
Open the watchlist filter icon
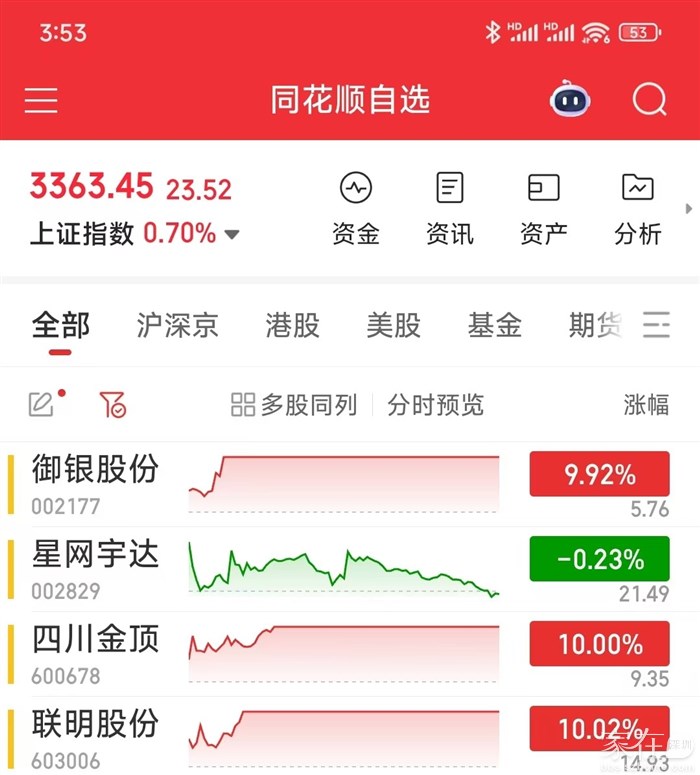tap(112, 405)
